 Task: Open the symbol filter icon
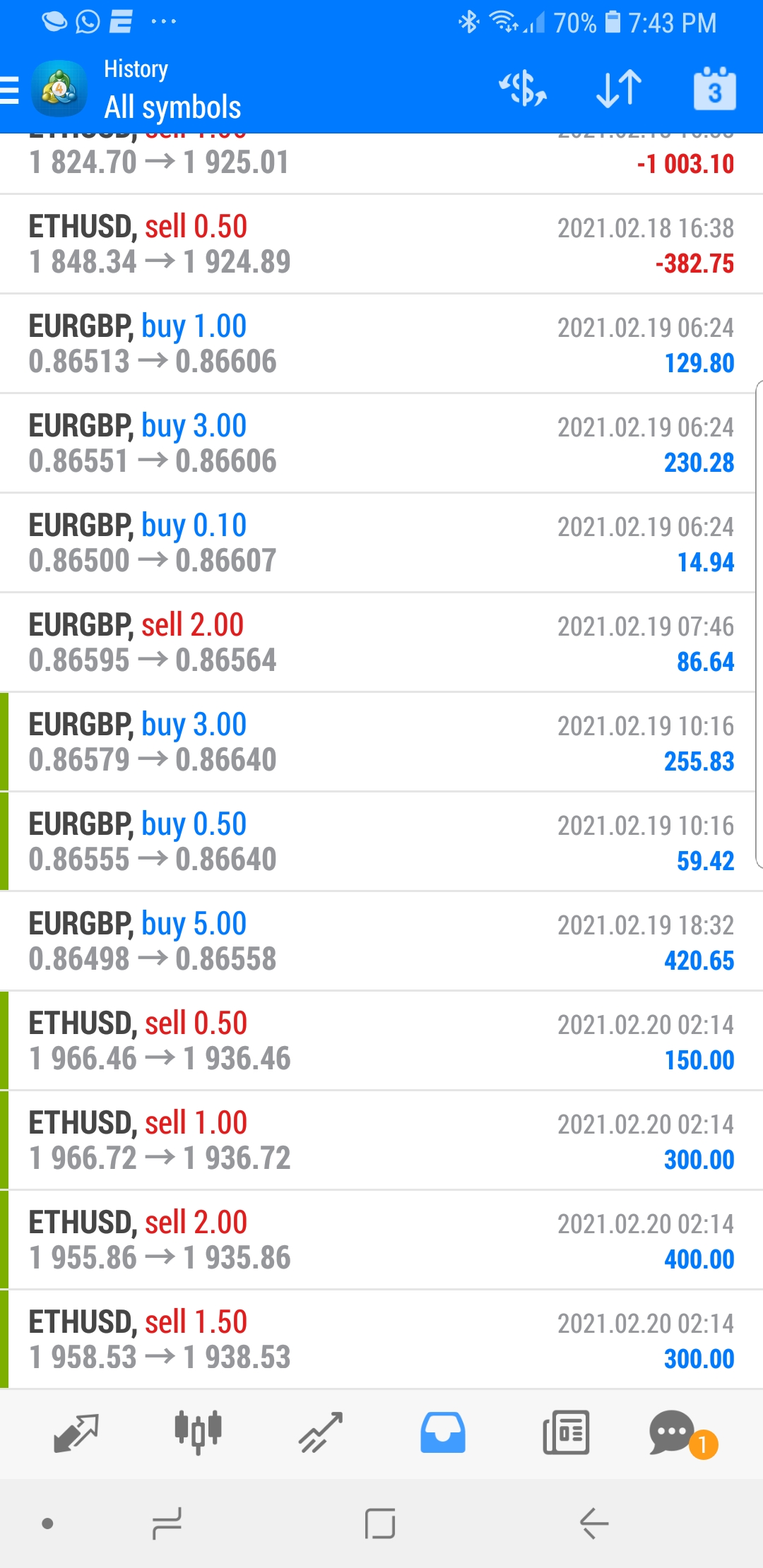(x=523, y=90)
